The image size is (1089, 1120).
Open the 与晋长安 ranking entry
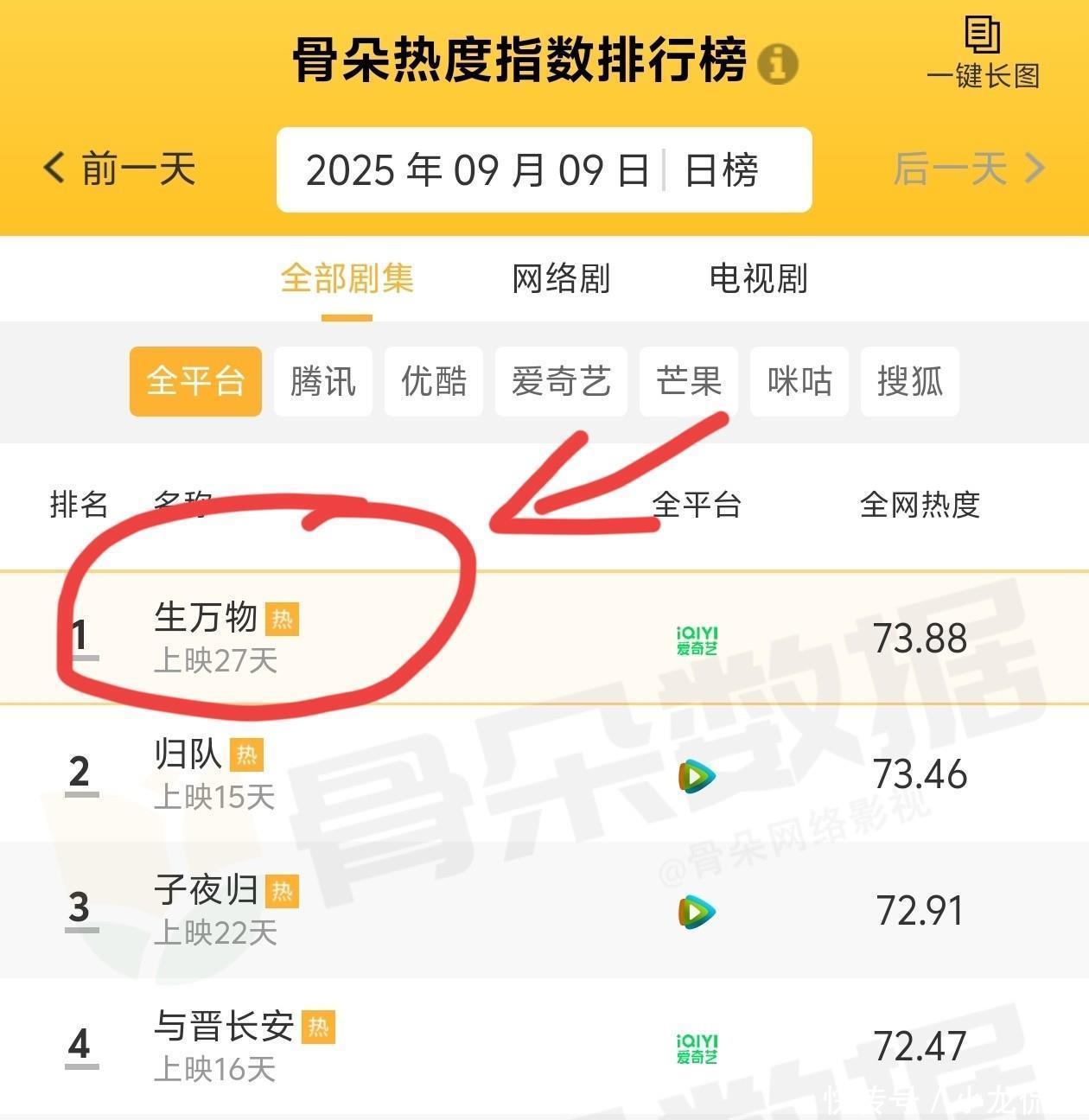coord(224,1027)
